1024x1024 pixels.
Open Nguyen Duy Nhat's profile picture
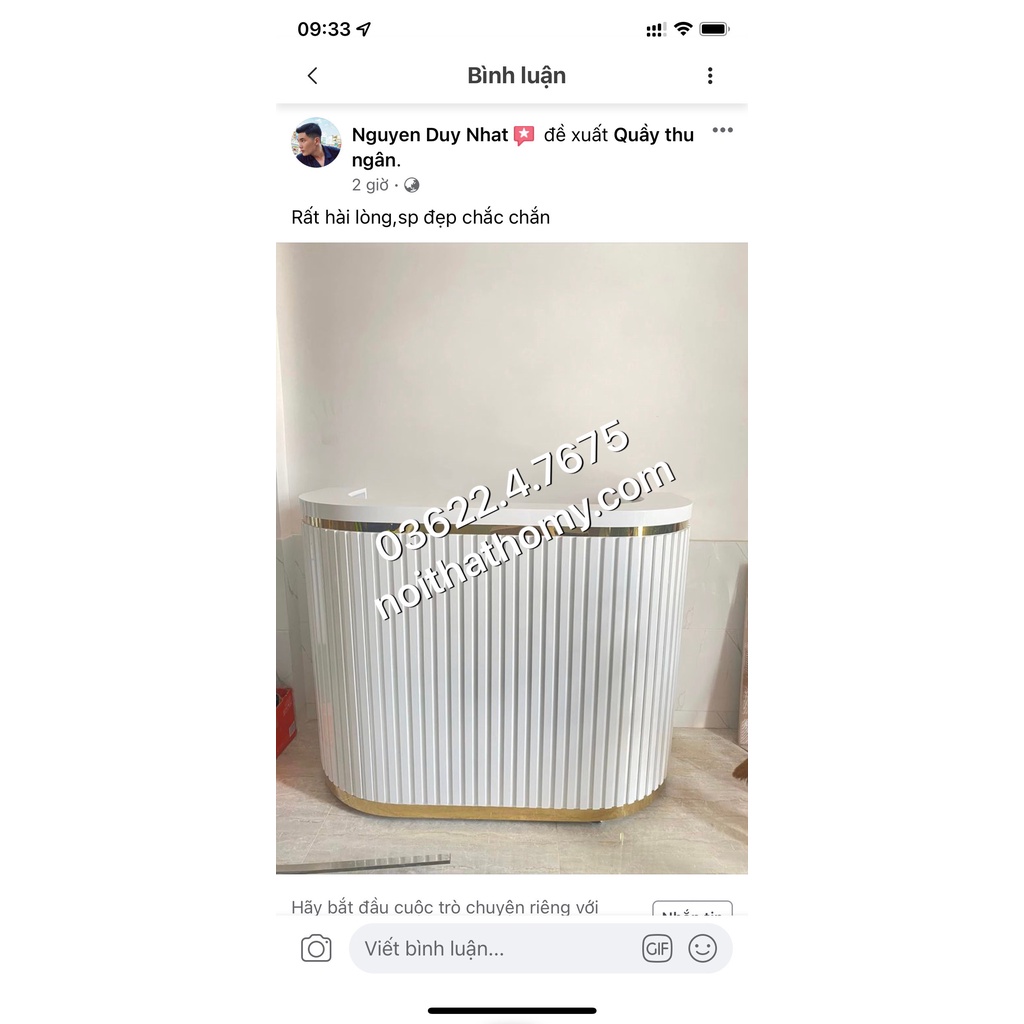point(316,142)
